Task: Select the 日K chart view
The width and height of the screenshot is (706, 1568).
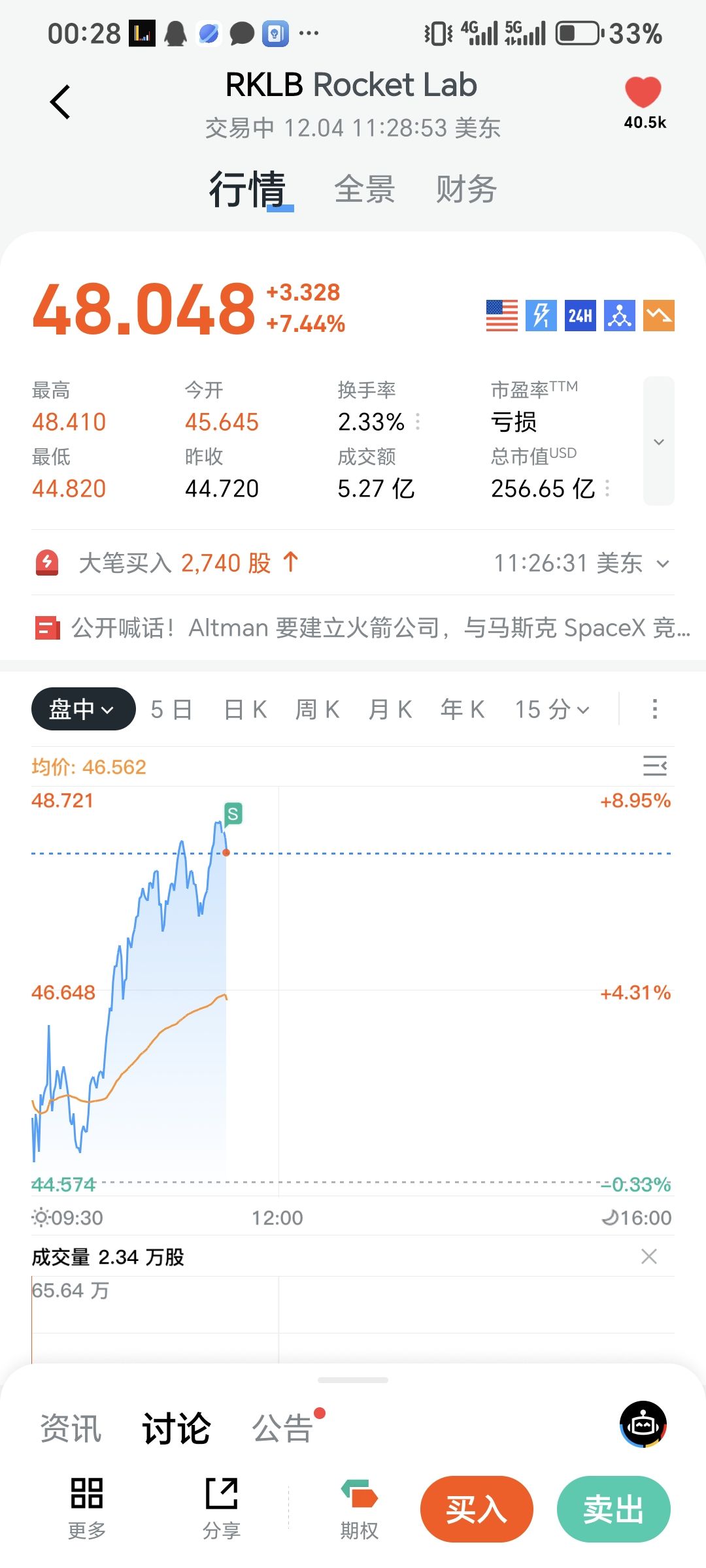Action: tap(245, 709)
